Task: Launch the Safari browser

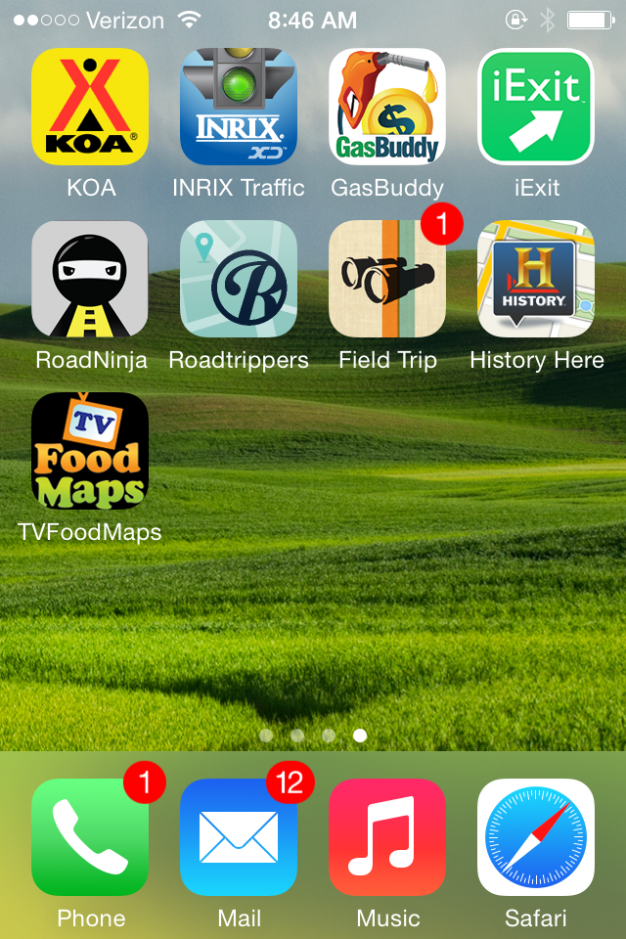Action: pyautogui.click(x=536, y=837)
